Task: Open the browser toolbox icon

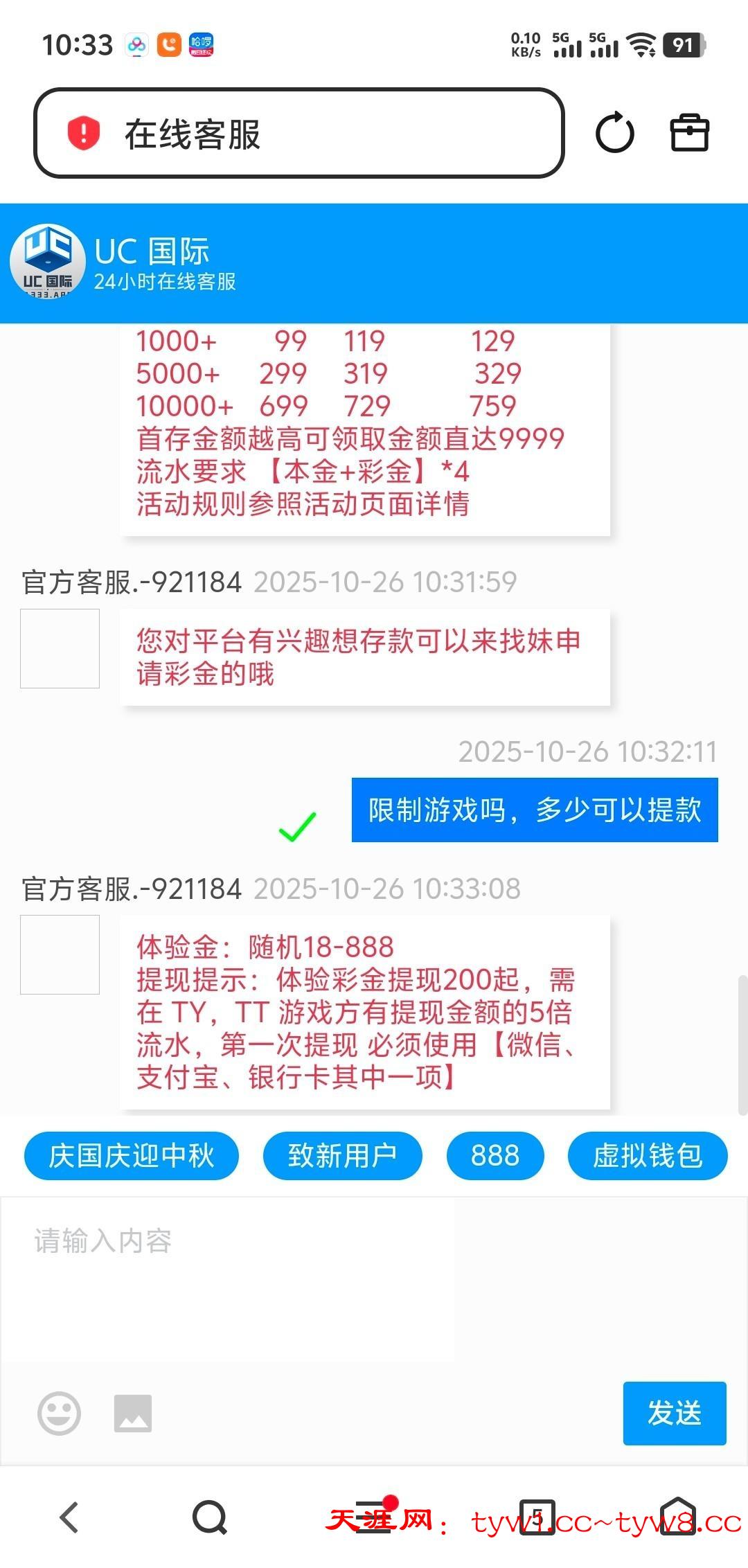Action: pos(690,133)
